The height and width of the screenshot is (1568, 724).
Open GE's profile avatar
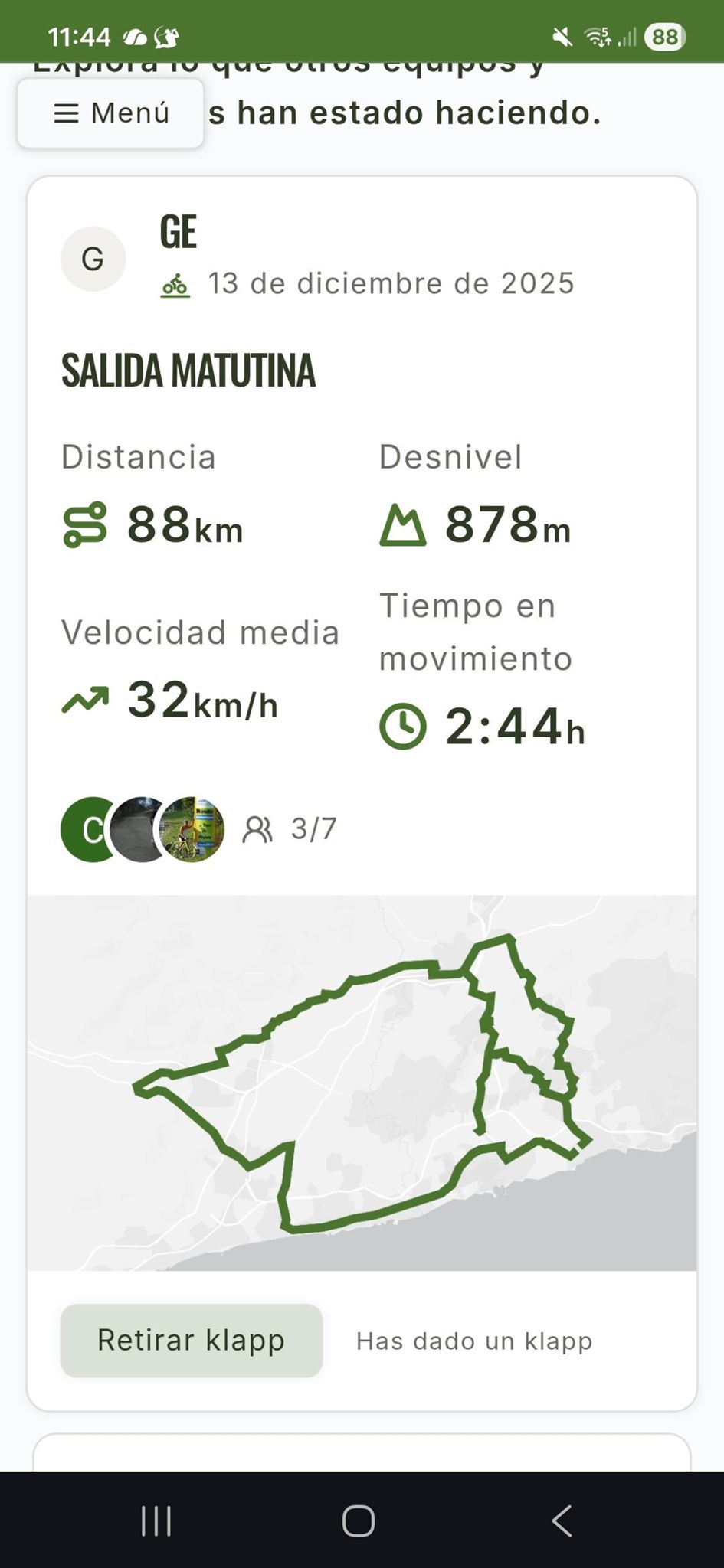click(93, 259)
